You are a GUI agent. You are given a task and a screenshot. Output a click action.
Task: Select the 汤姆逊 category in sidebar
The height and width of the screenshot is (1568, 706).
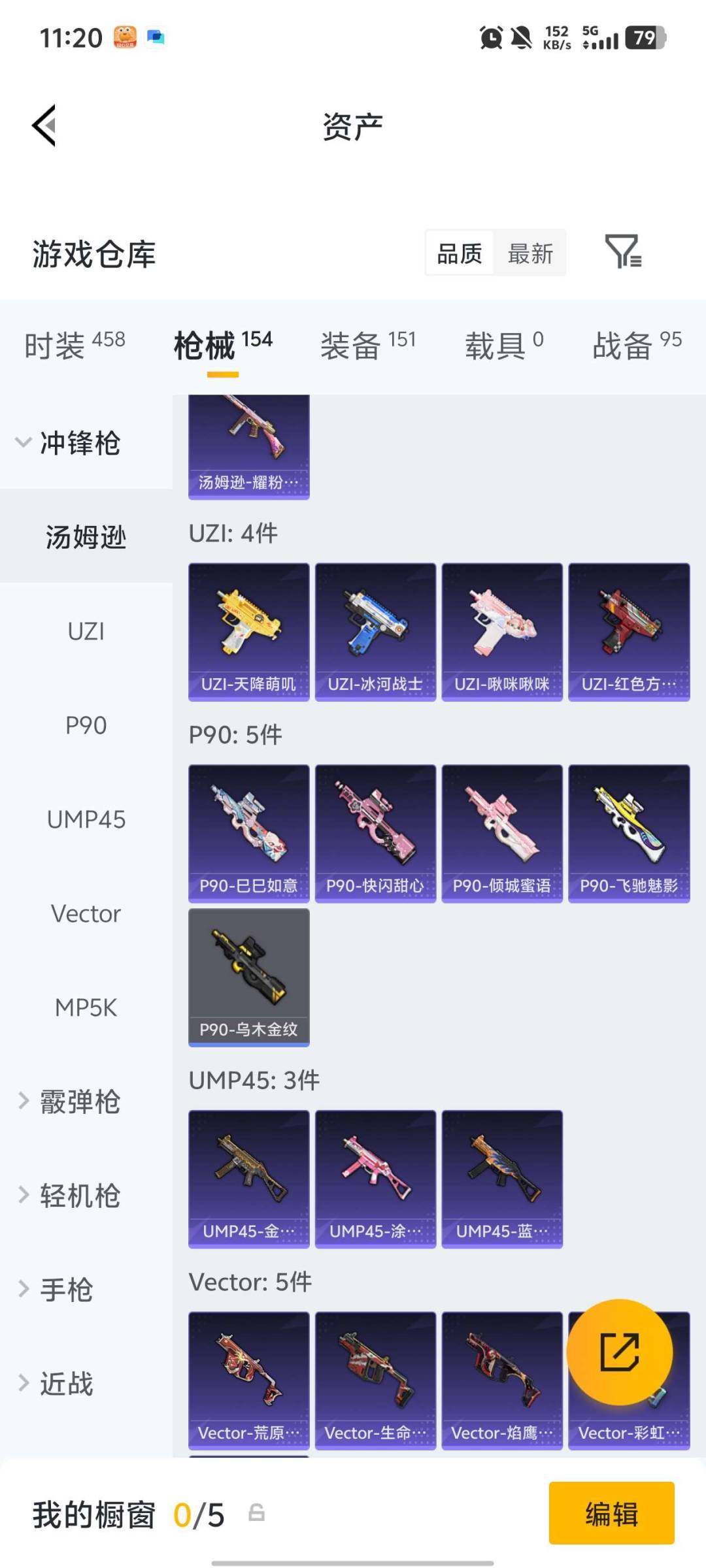[x=85, y=537]
